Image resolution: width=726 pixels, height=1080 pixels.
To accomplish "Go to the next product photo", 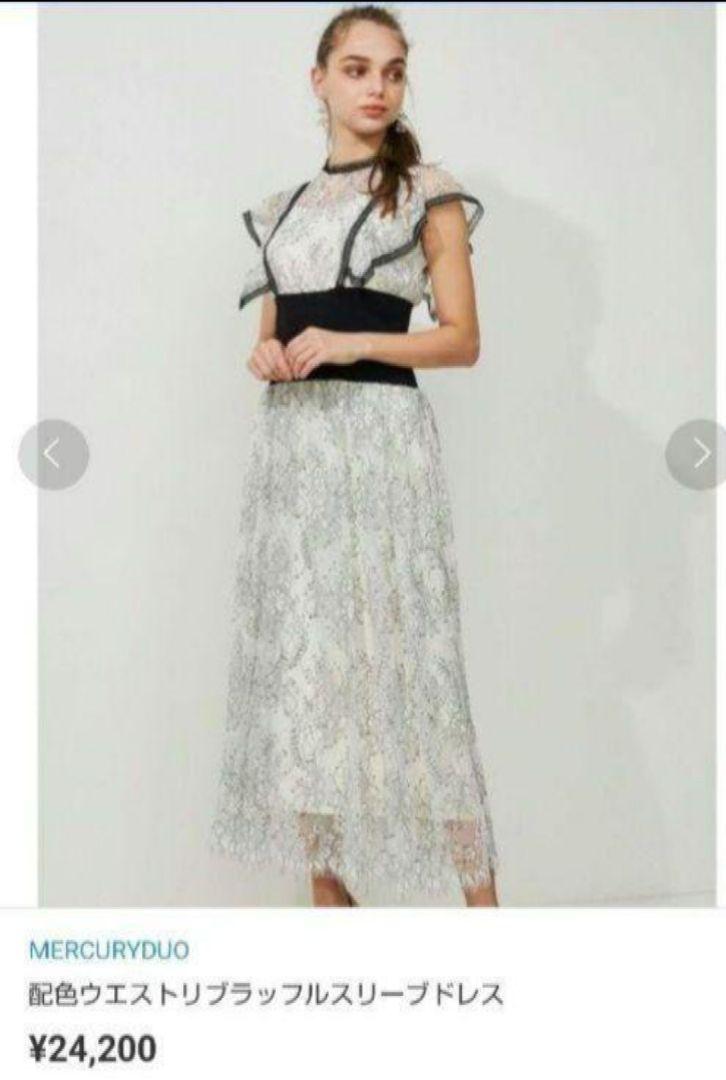I will (x=699, y=455).
